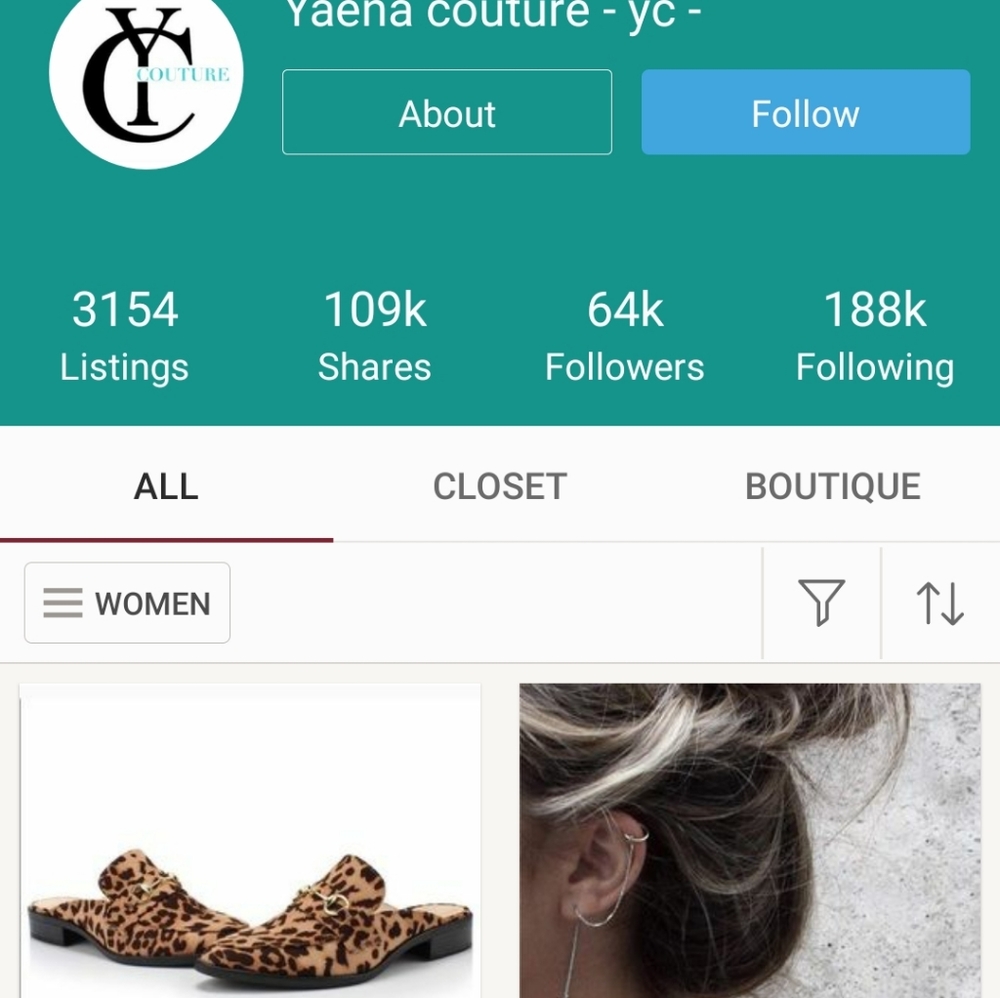Screen dimensions: 1000x998
Task: Open the filter funnel options
Action: point(821,603)
